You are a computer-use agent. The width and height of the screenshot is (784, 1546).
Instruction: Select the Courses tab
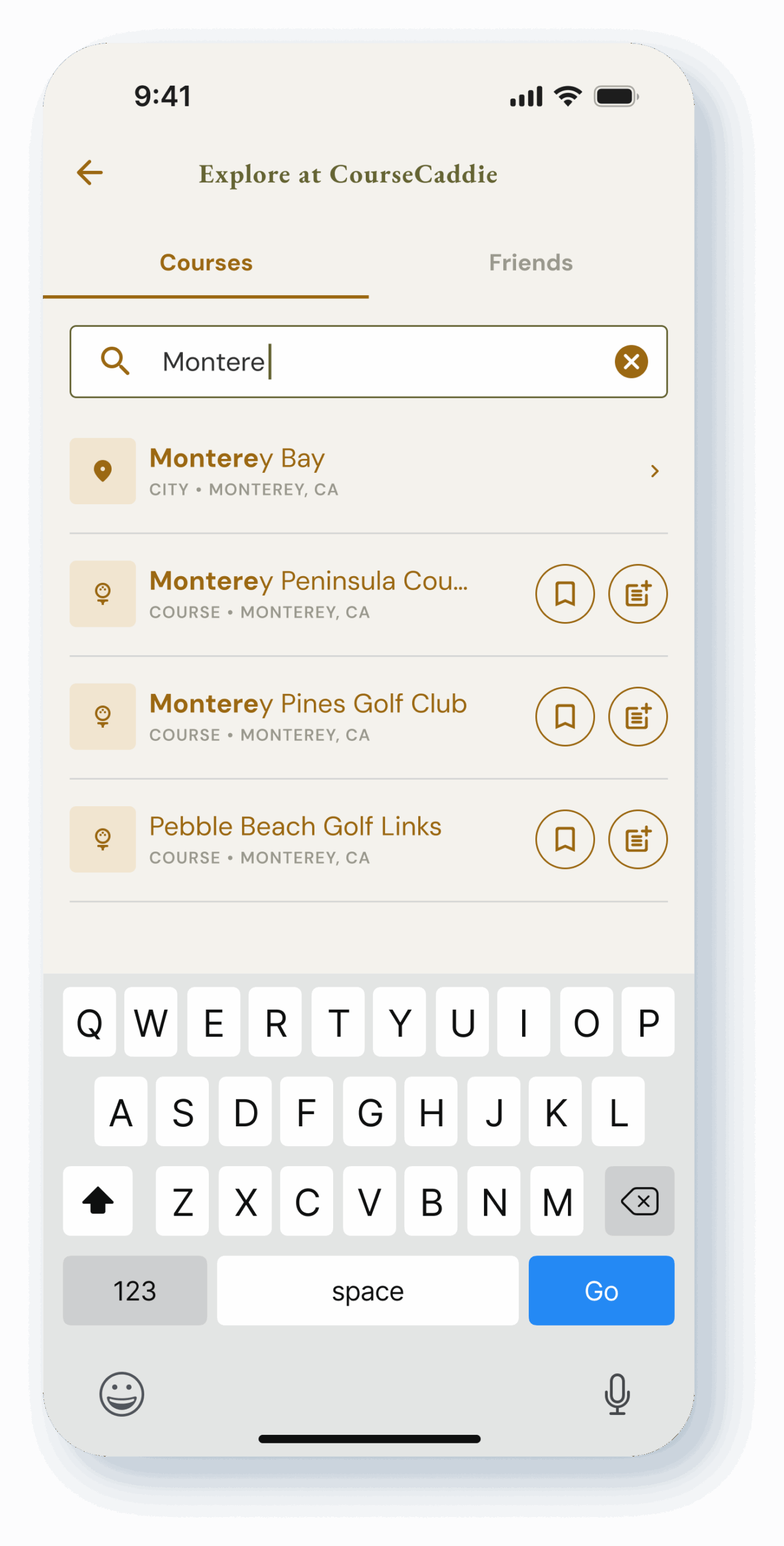206,263
